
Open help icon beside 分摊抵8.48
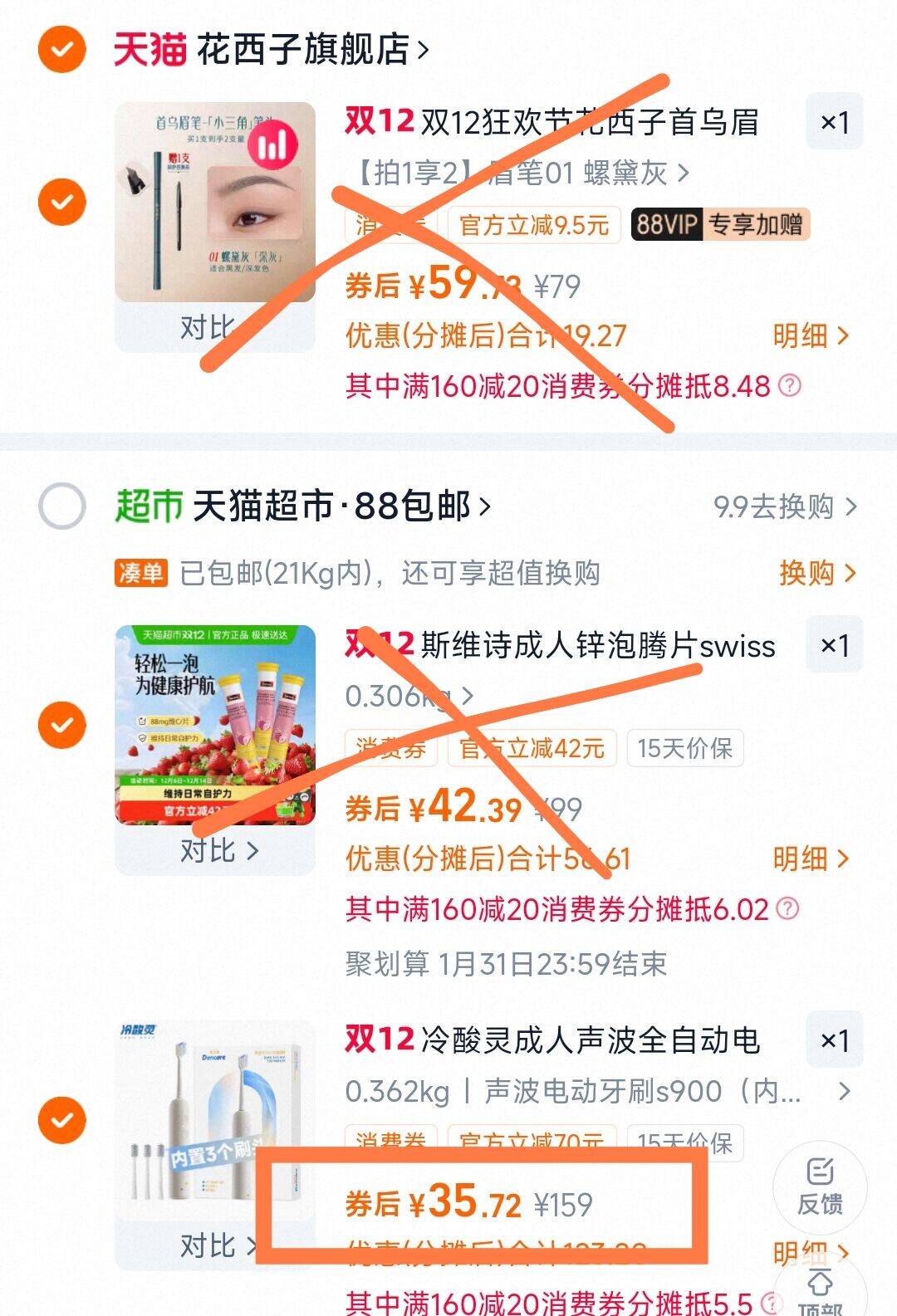click(789, 385)
